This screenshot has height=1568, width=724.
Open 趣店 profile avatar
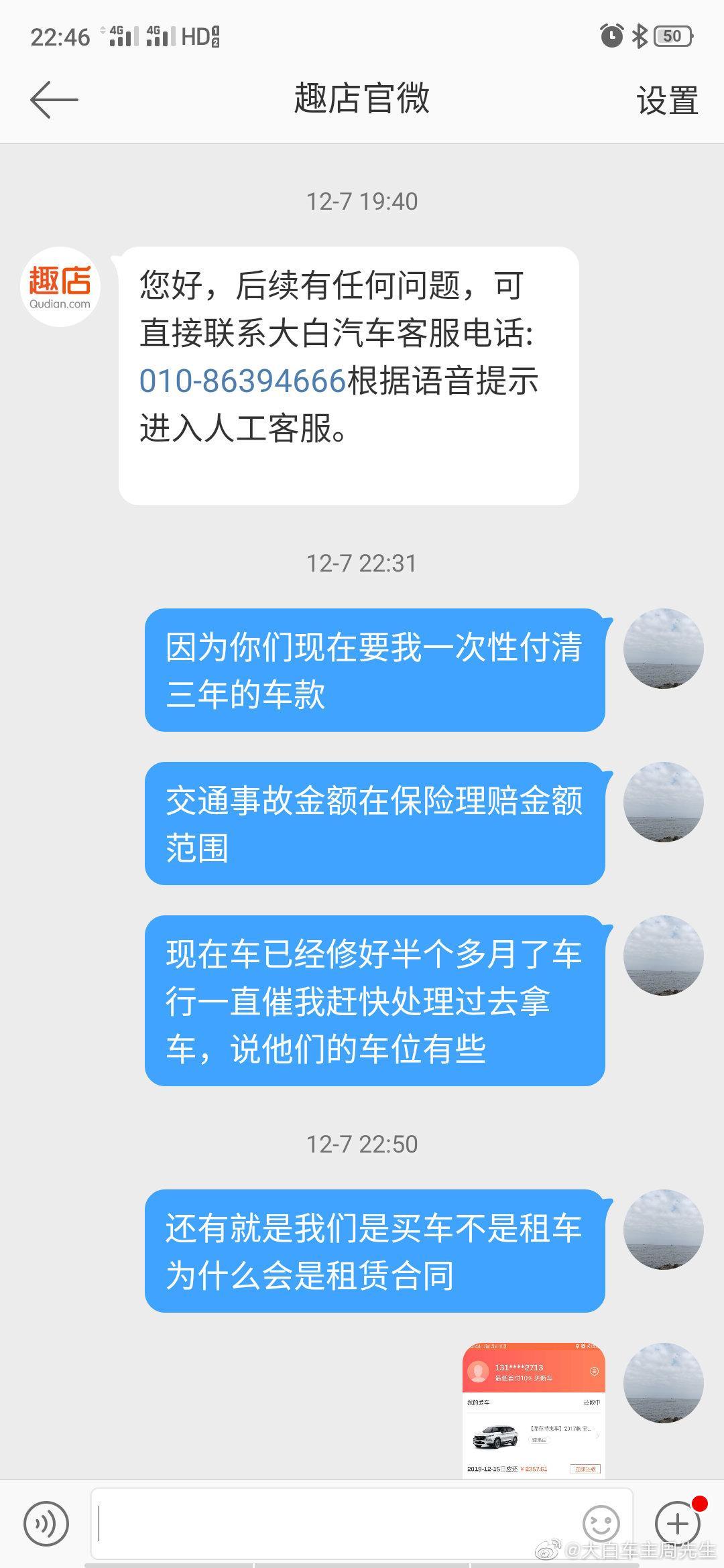click(x=60, y=286)
